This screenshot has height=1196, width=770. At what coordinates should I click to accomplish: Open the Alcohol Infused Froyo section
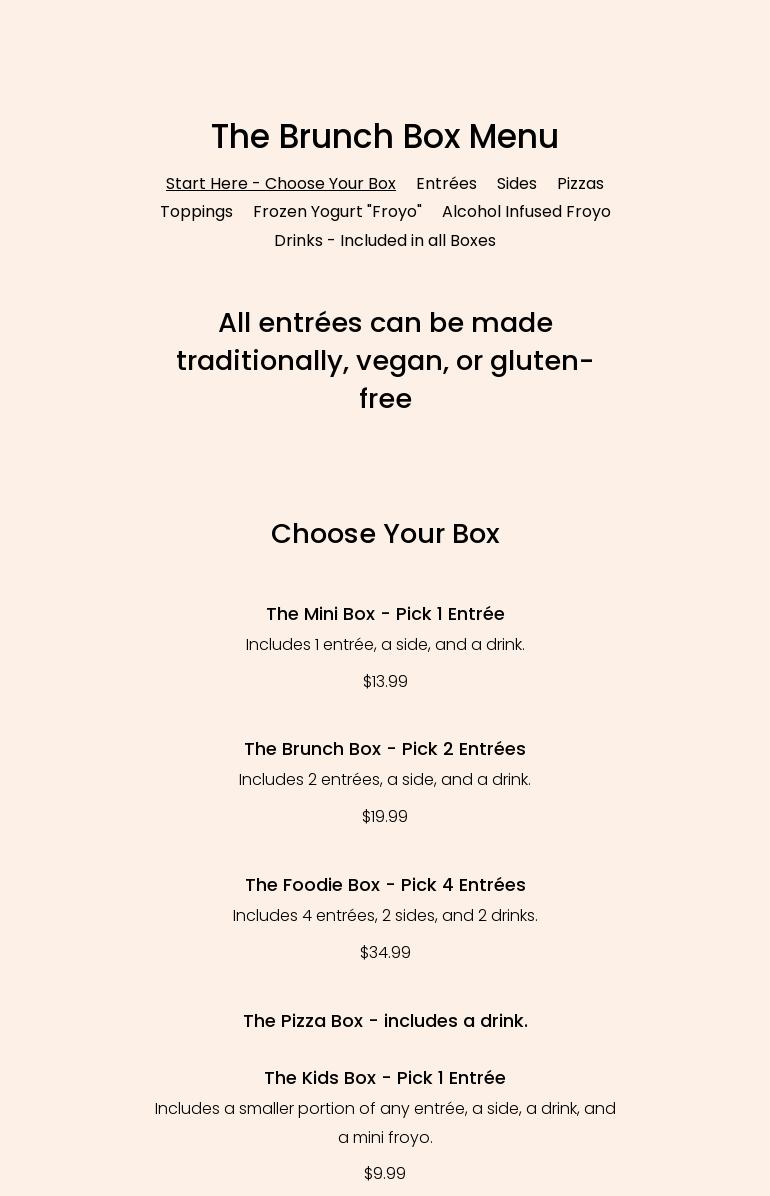526,212
